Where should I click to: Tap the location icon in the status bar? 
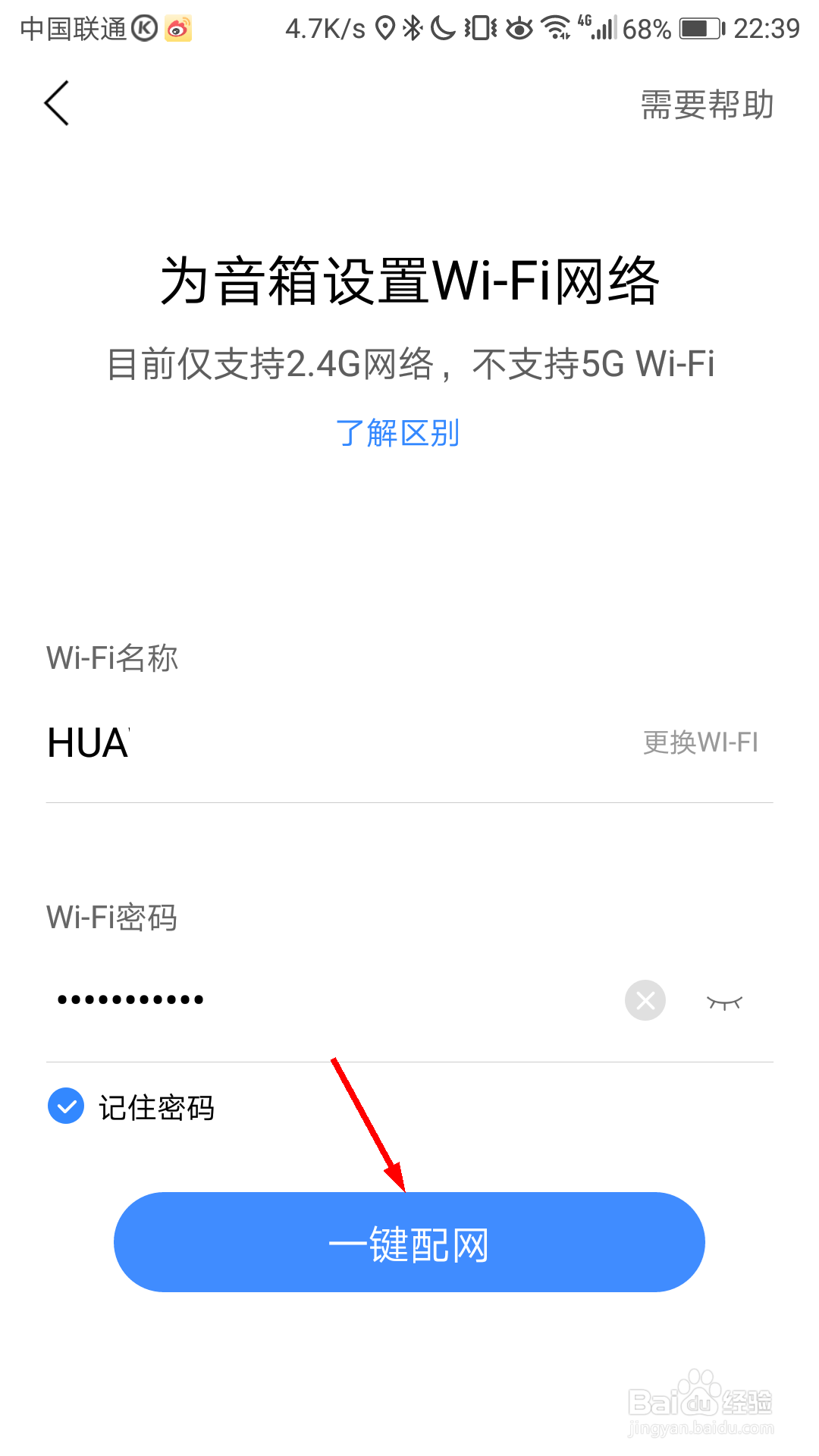(x=387, y=29)
